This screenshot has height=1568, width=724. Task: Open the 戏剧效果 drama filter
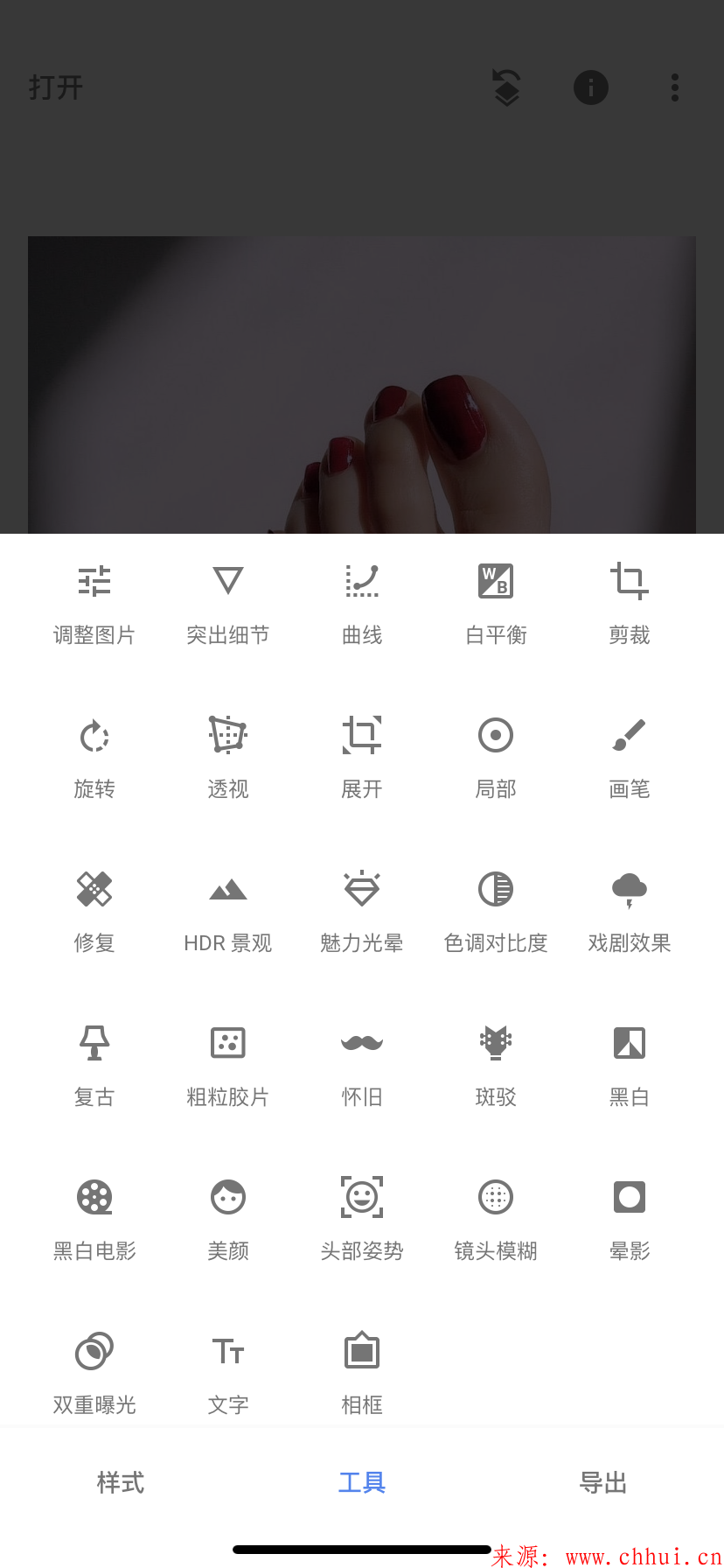point(630,913)
